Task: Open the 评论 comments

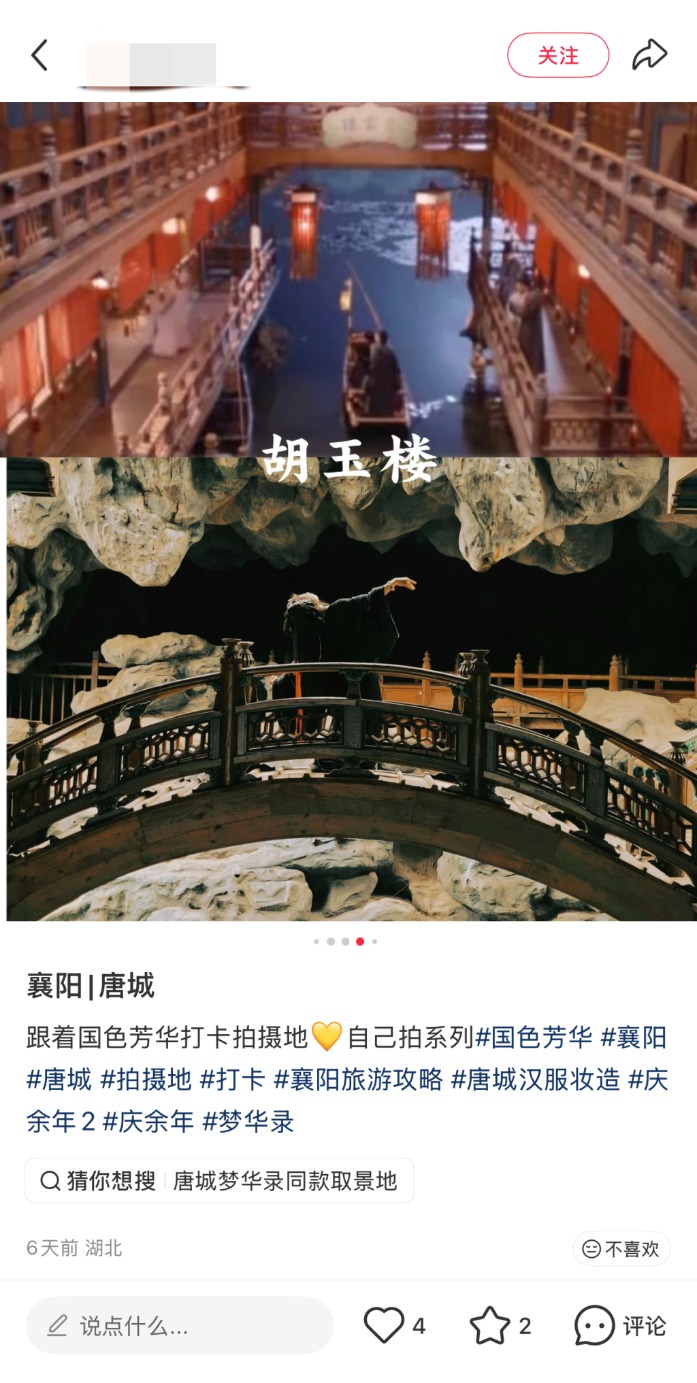Action: 620,1326
